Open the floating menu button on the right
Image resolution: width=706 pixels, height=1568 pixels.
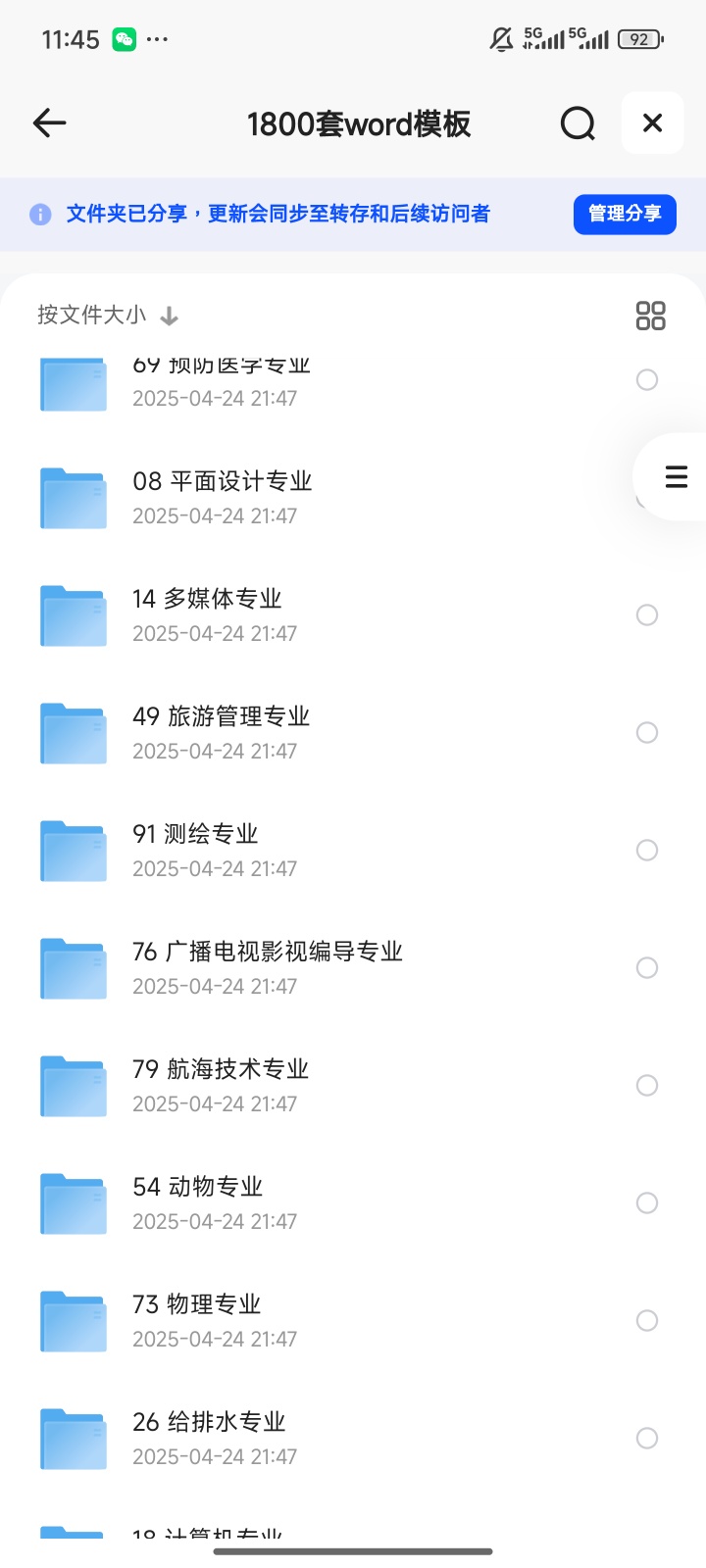(675, 477)
